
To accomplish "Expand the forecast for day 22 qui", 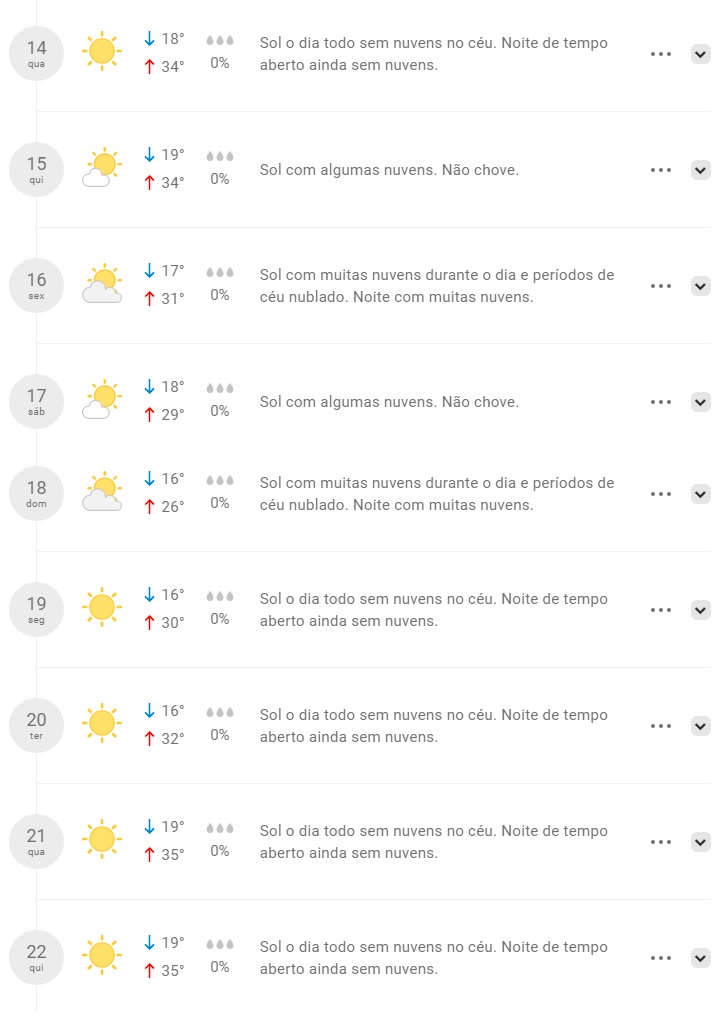I will [700, 958].
